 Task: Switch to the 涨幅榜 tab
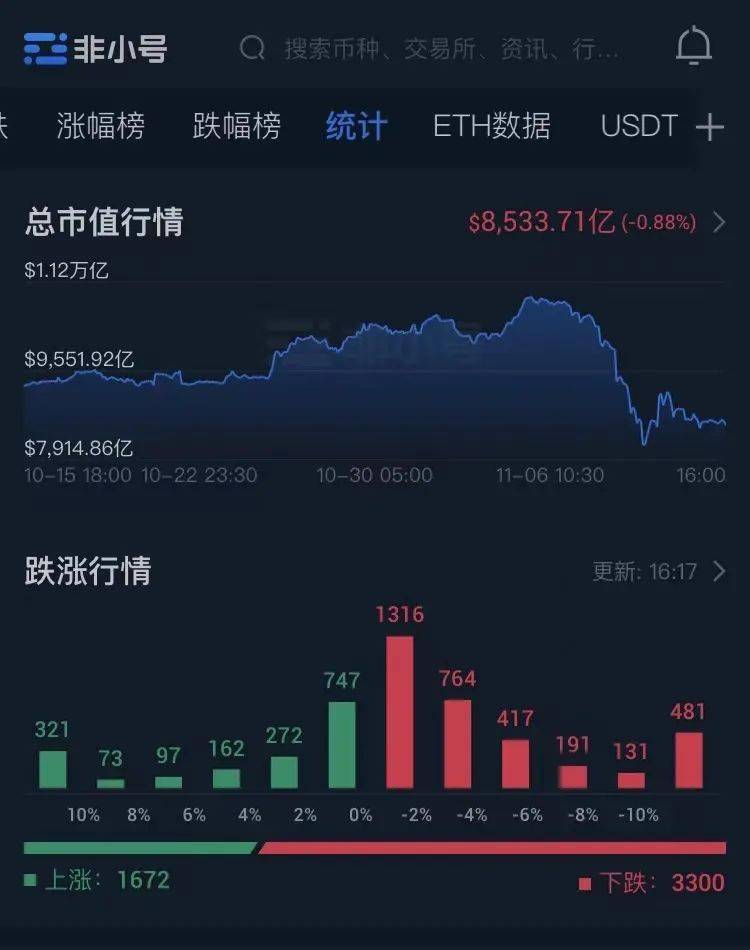click(101, 126)
